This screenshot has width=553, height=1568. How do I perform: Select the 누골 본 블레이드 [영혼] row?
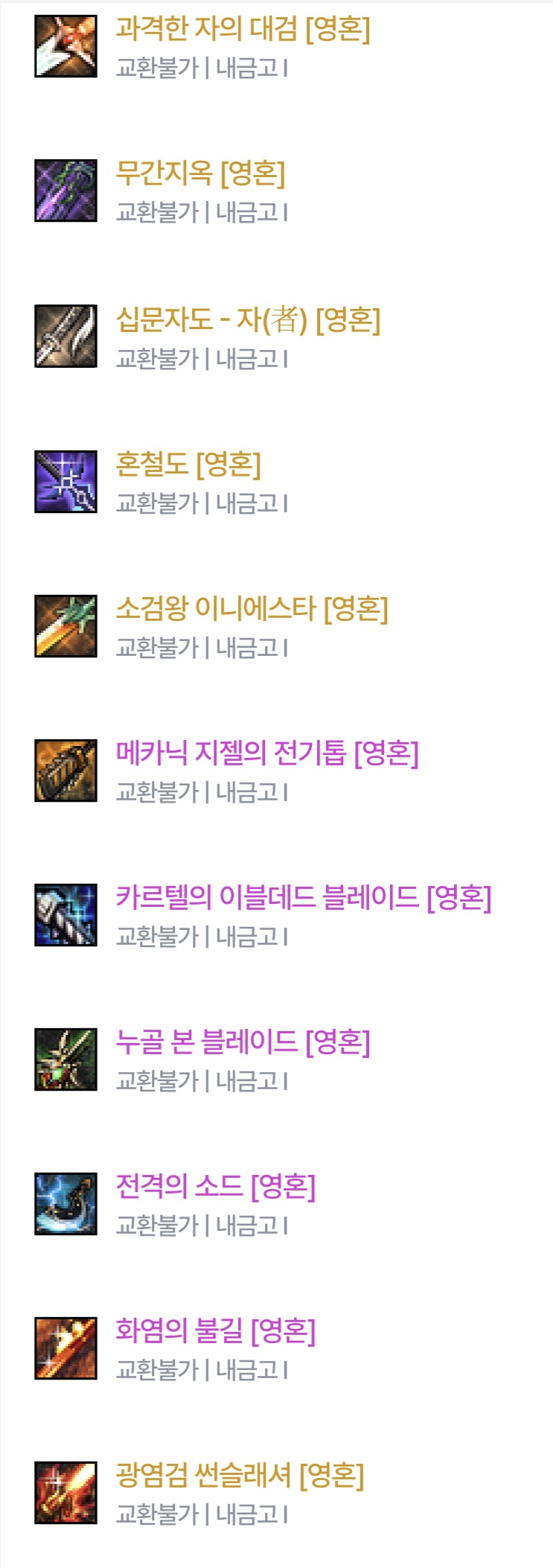coord(243,1042)
